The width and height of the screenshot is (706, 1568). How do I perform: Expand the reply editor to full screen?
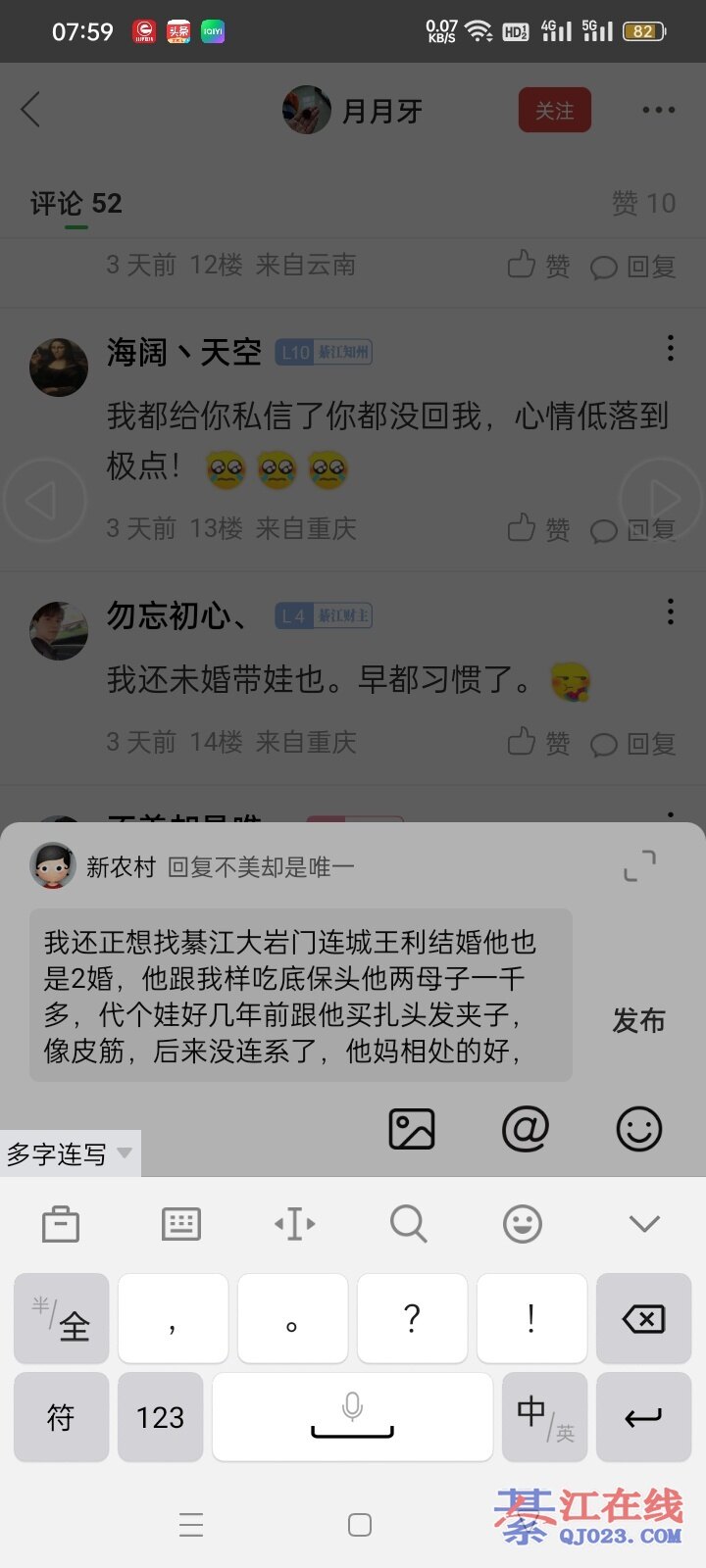click(639, 865)
